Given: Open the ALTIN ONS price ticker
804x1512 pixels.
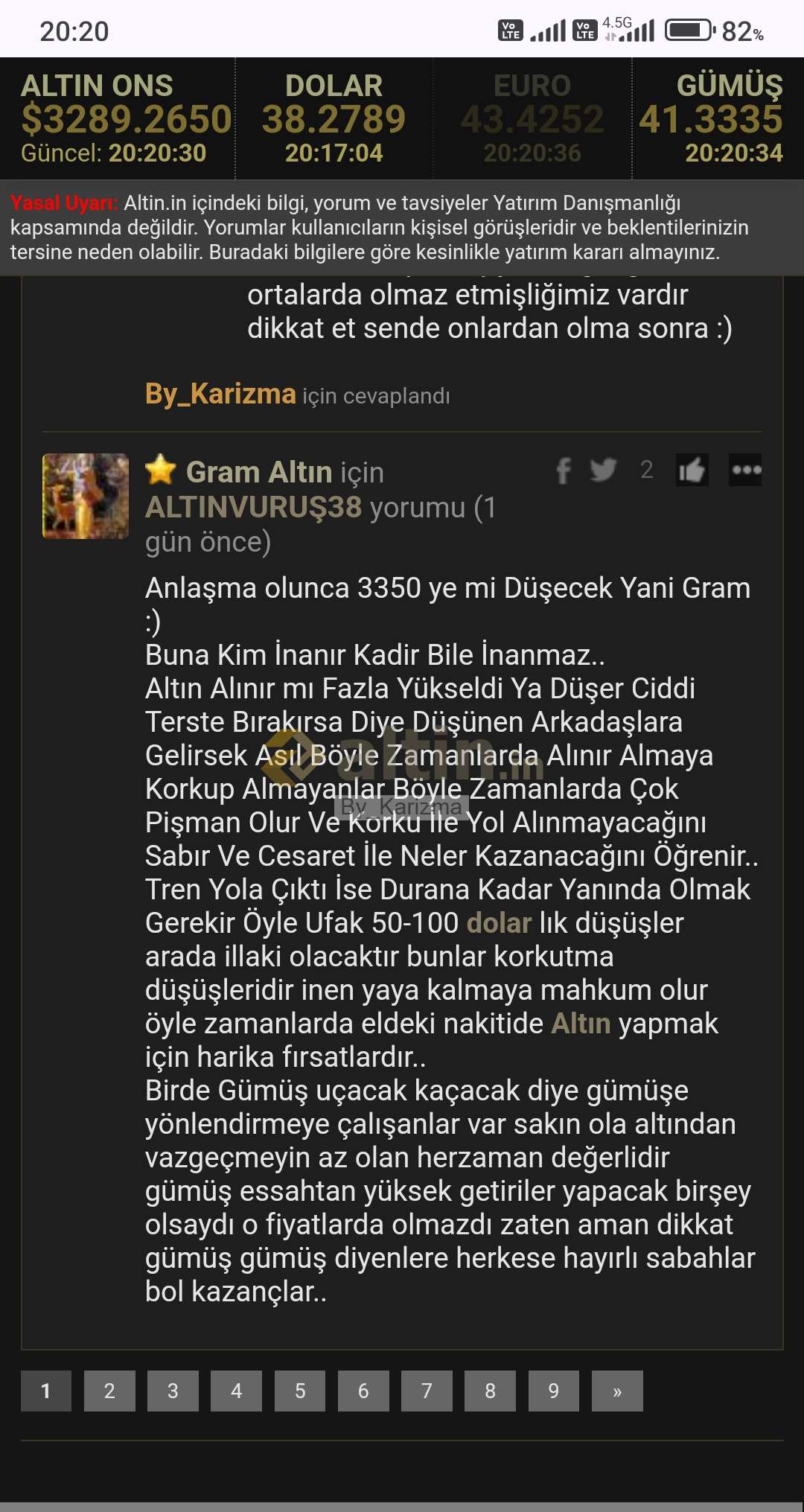Looking at the screenshot, I should [x=119, y=118].
